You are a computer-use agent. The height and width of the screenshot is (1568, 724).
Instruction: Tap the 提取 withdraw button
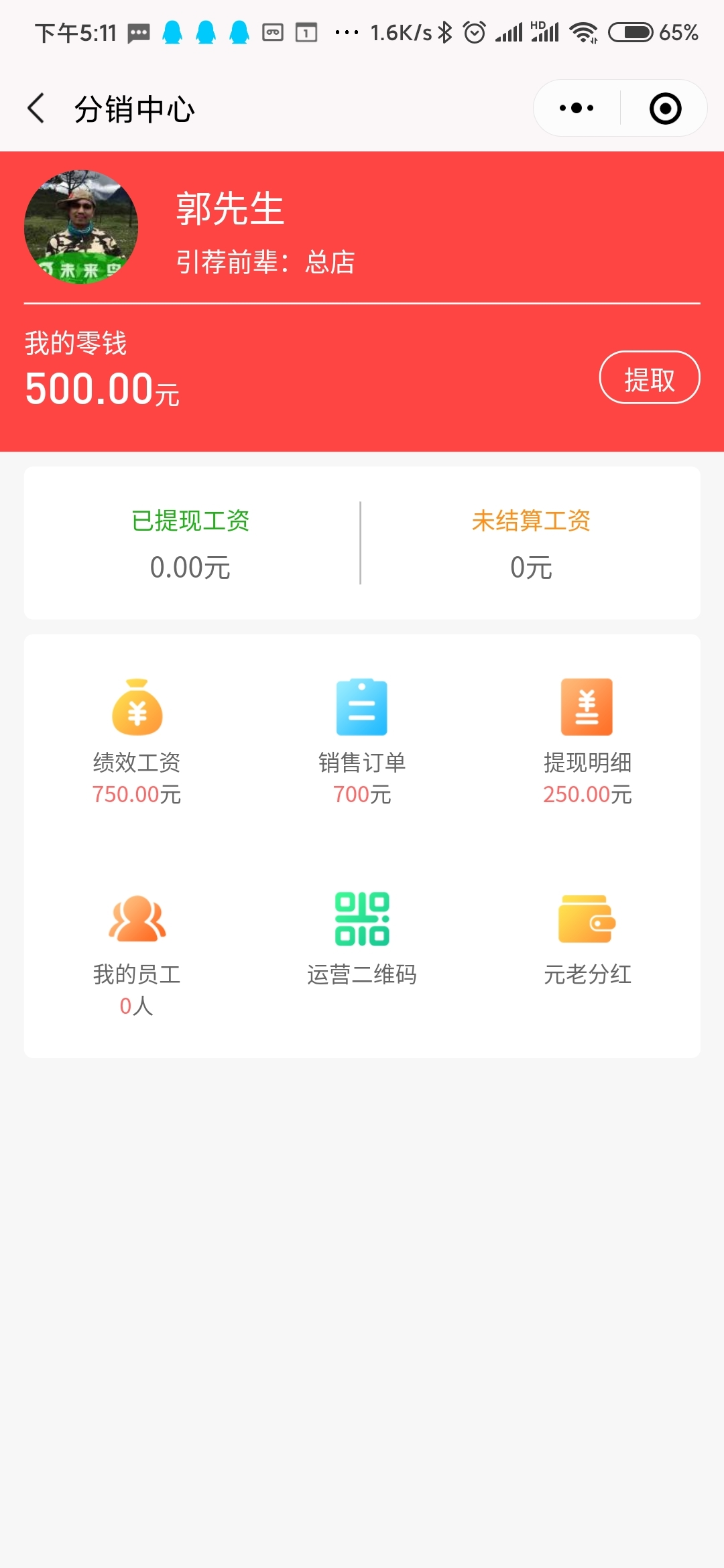649,378
